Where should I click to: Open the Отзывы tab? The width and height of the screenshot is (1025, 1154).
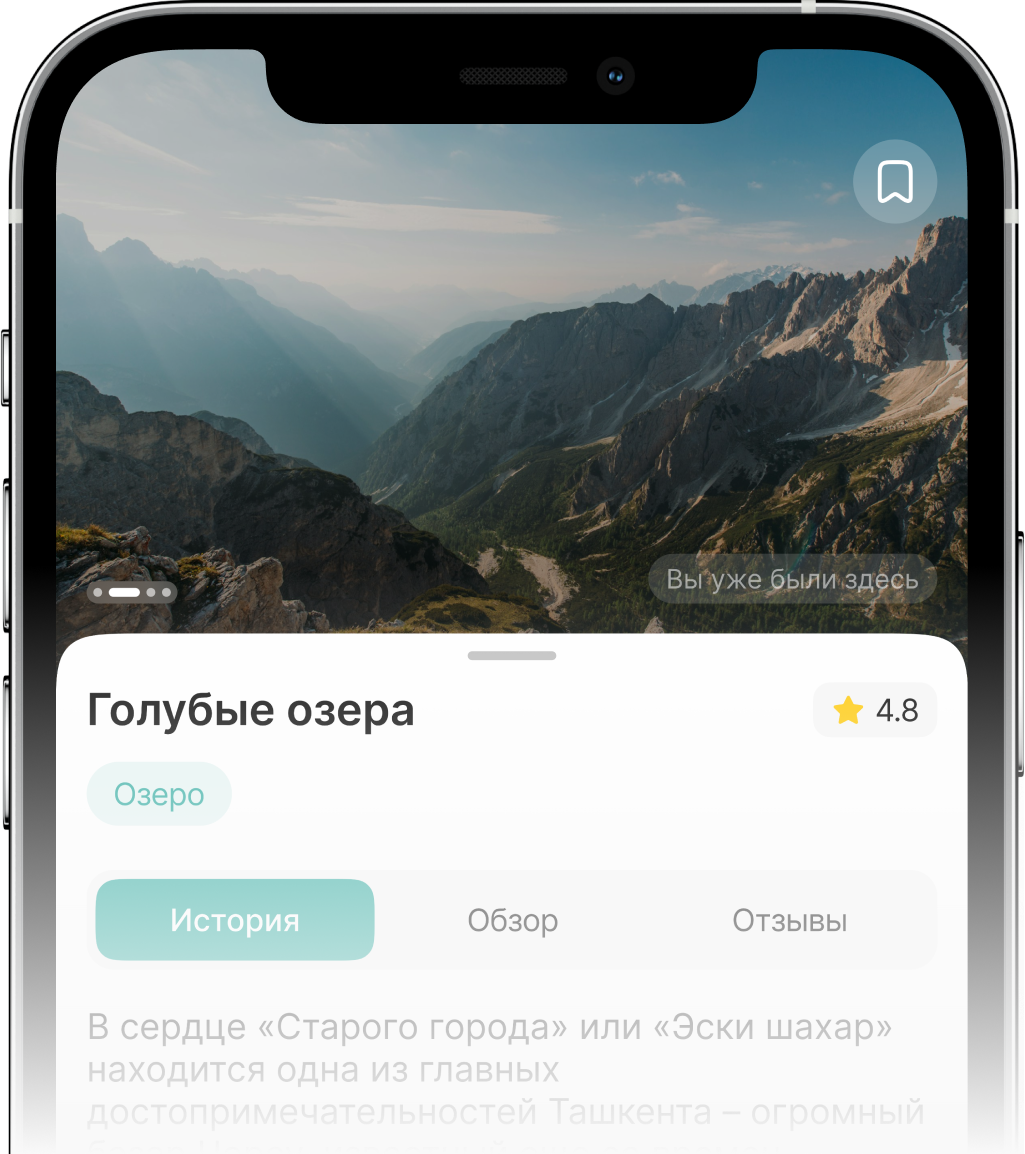click(x=789, y=920)
